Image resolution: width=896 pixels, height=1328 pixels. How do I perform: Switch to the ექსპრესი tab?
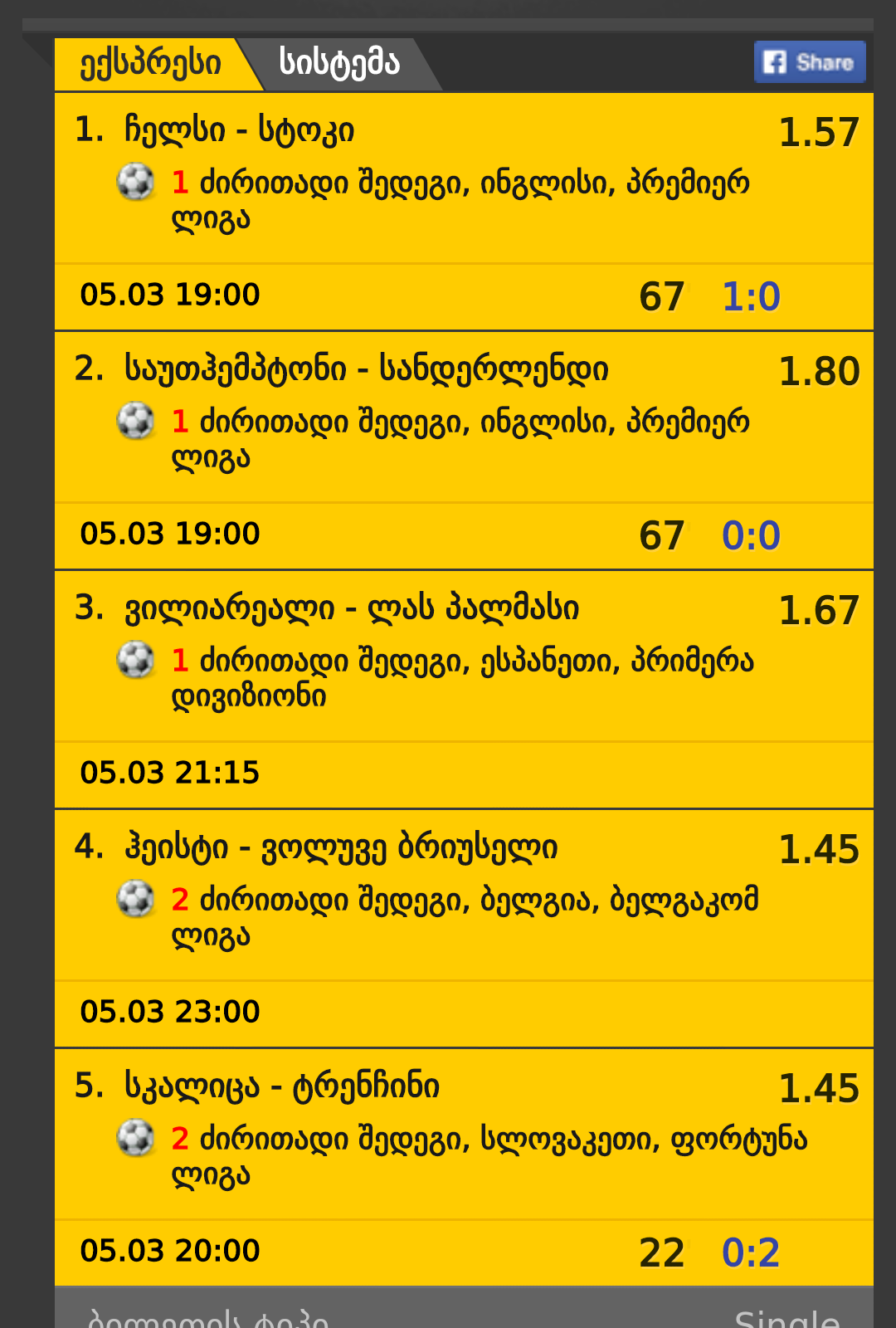[x=150, y=64]
